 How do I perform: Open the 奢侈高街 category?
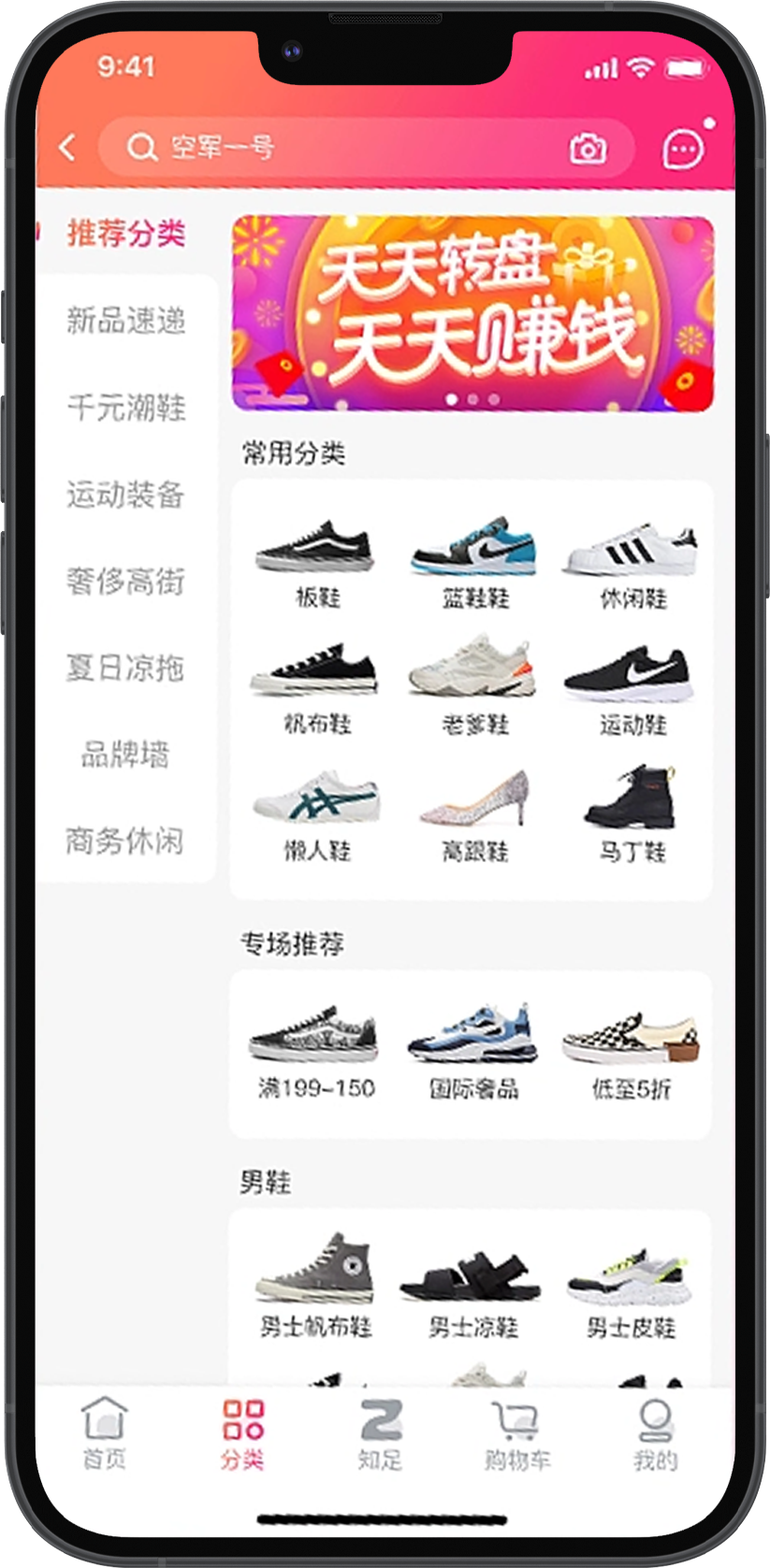click(x=125, y=582)
